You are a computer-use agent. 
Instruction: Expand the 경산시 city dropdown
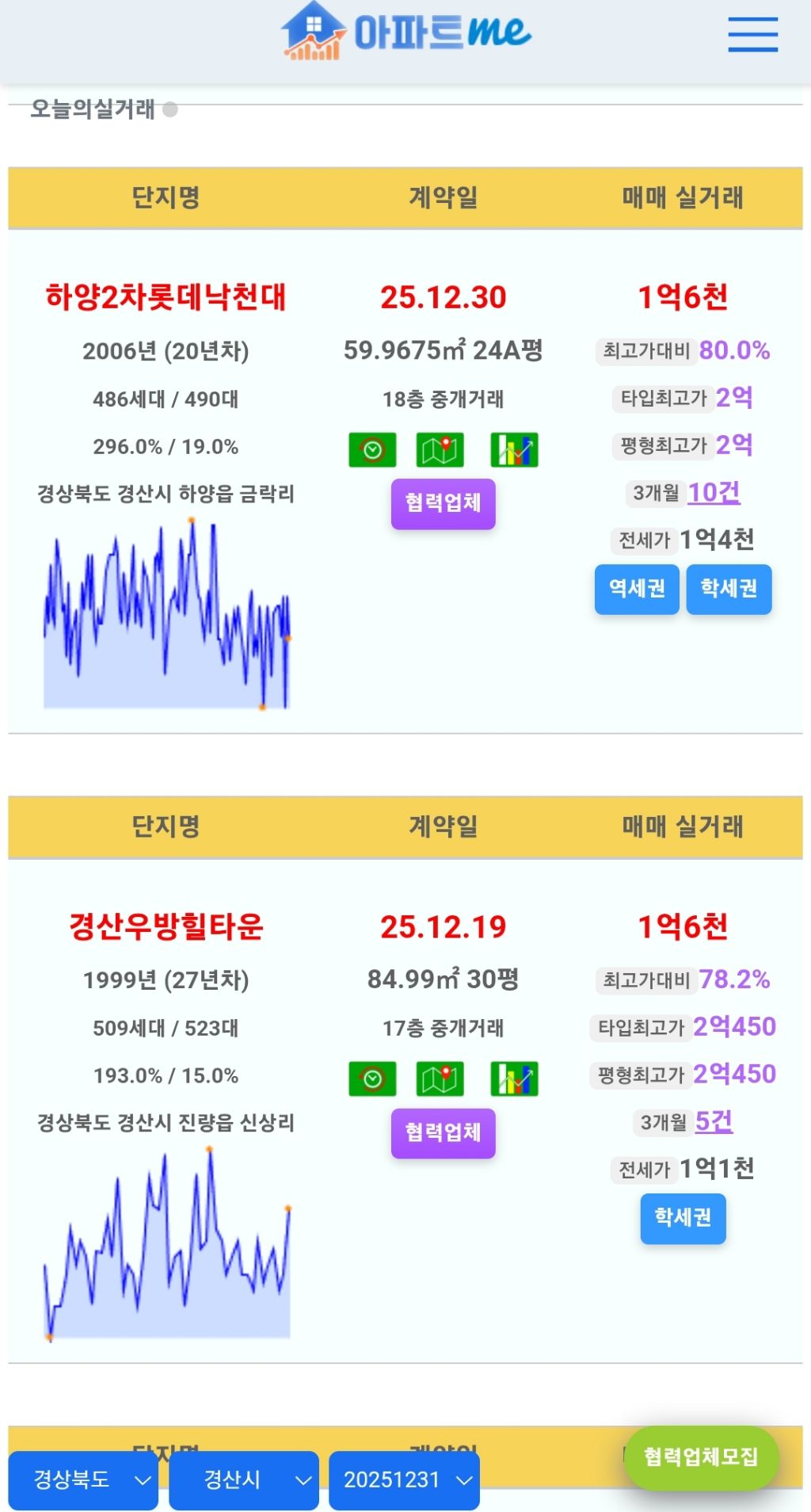244,1480
